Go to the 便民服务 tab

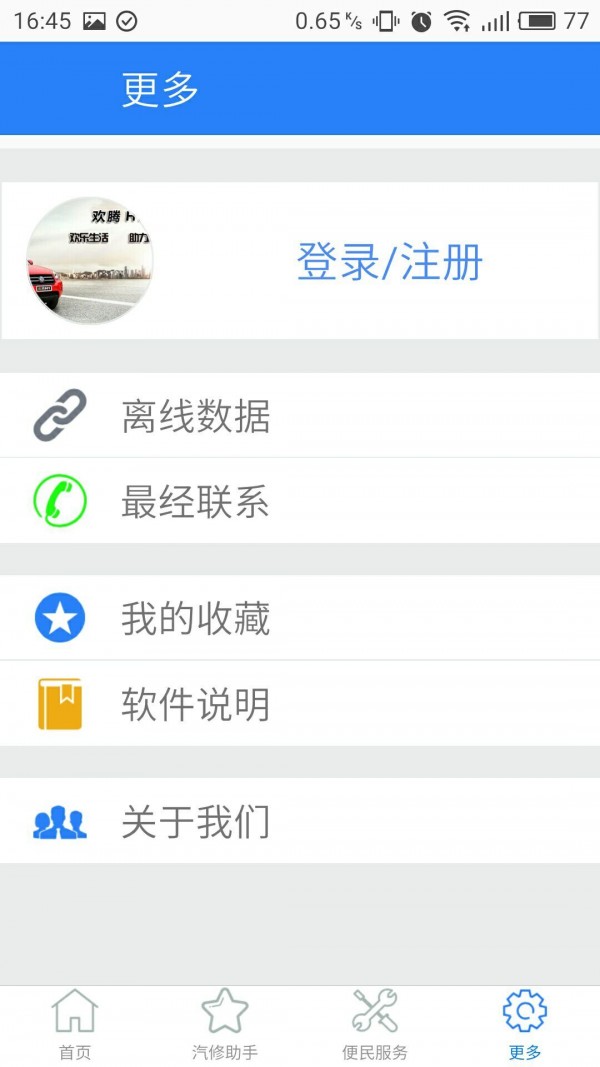point(375,1025)
